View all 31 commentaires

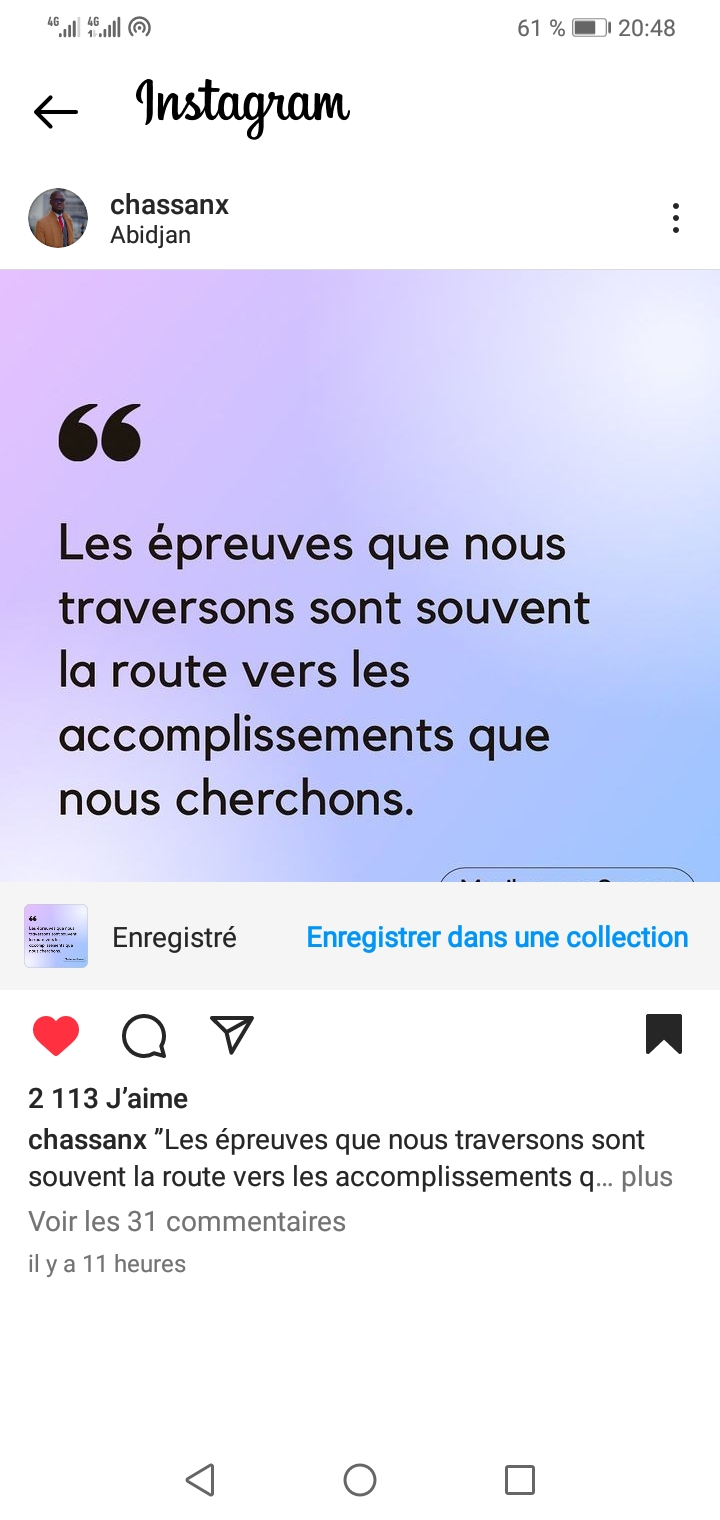(187, 1221)
